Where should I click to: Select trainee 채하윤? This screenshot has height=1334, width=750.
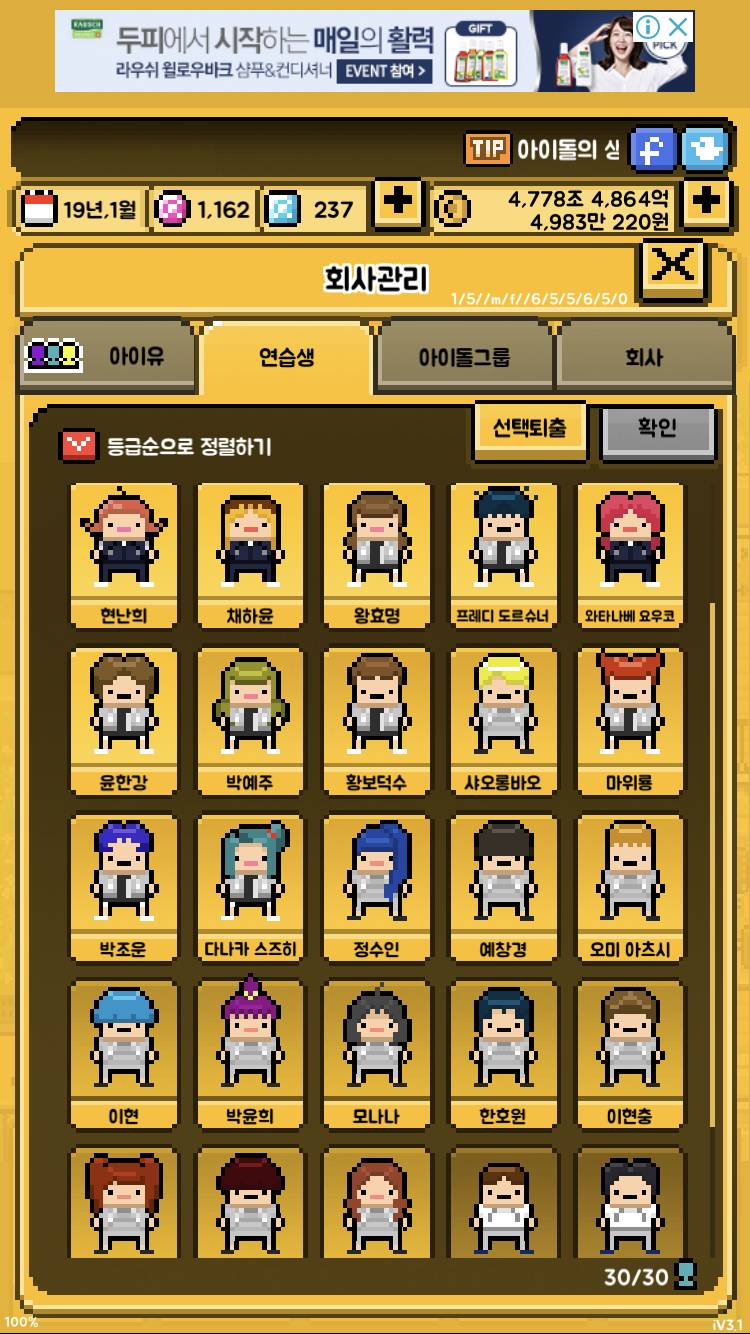(x=250, y=555)
